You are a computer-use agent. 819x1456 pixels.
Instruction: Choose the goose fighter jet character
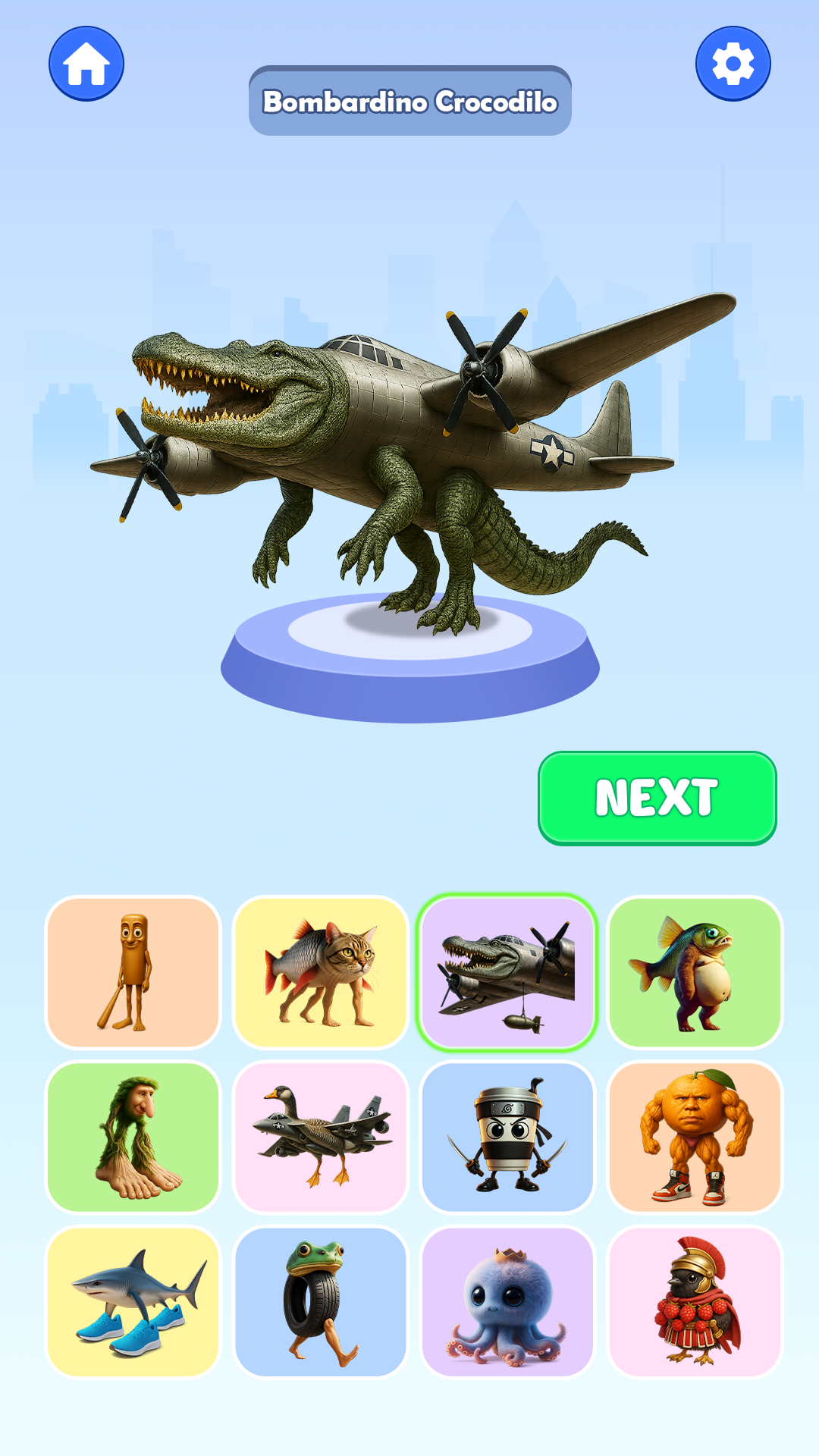click(x=321, y=1137)
